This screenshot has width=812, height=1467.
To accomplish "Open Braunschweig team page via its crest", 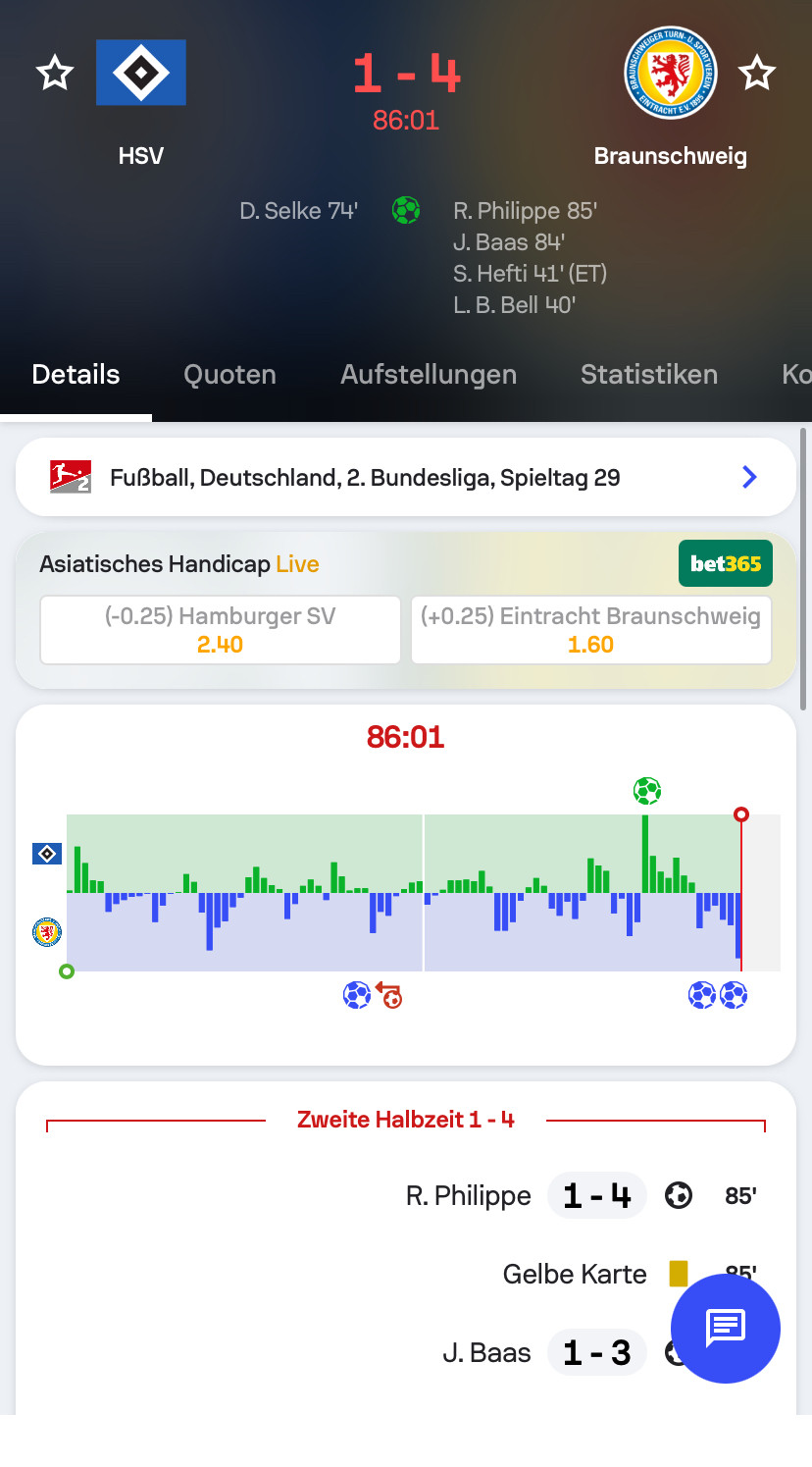I will 670,73.
